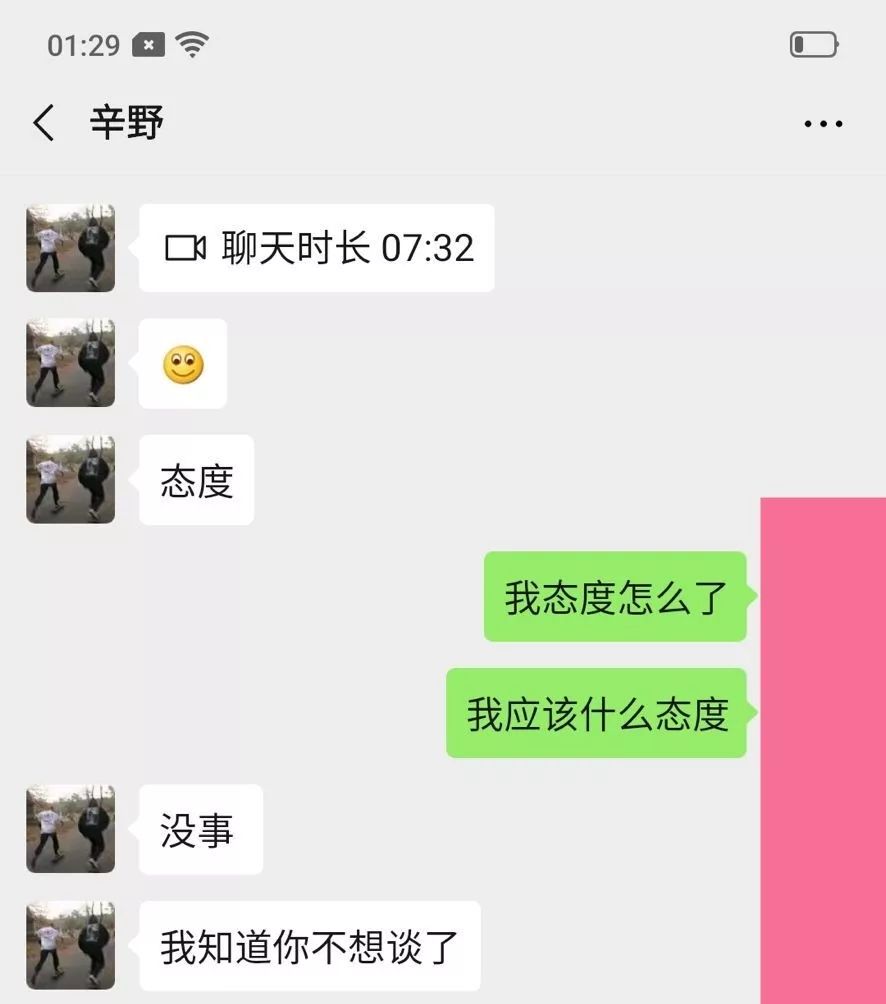Screen dimensions: 886x1004
Task: Go back from the chat with 辛野
Action: click(44, 123)
